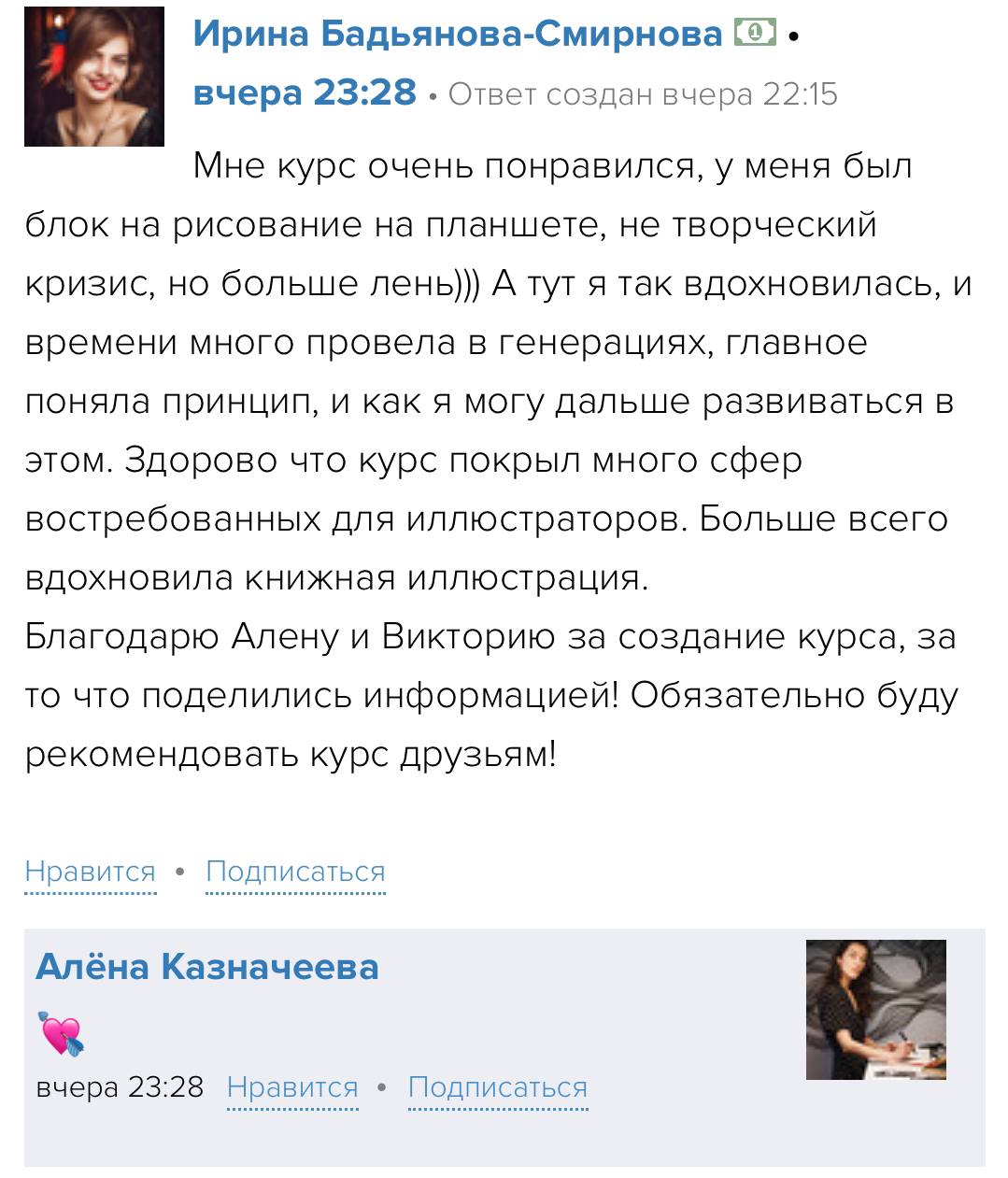Screen dimensions: 1008x1178
Task: Open Ирина Бадьянова-Смирнова's profile name link
Action: 458,35
